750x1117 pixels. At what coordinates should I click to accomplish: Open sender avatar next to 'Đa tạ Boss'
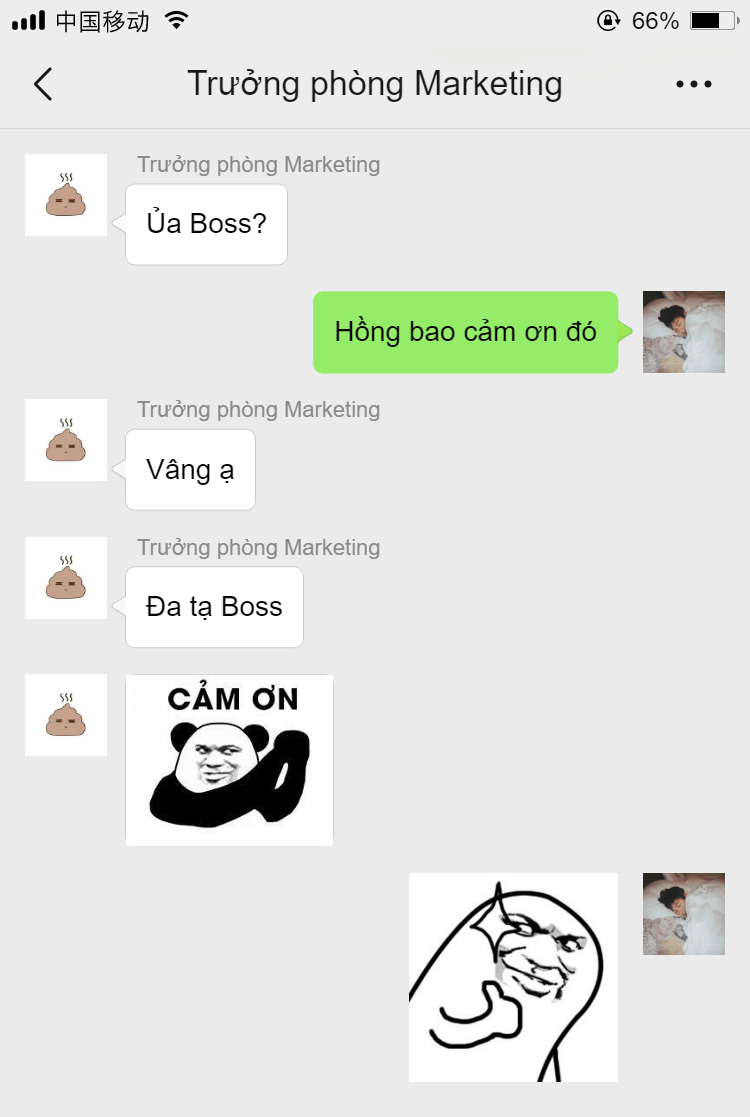[x=66, y=578]
